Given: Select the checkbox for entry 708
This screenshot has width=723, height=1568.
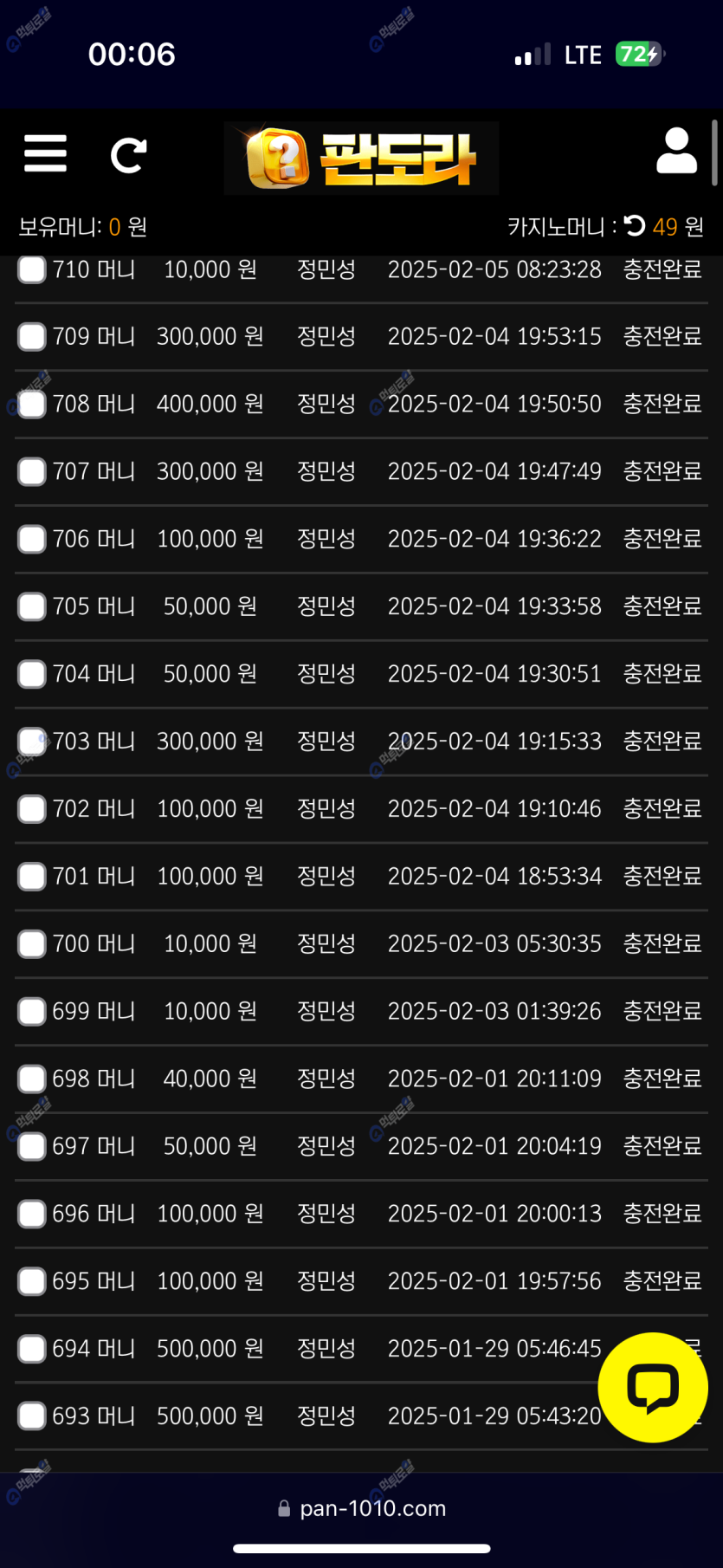Looking at the screenshot, I should tap(32, 404).
